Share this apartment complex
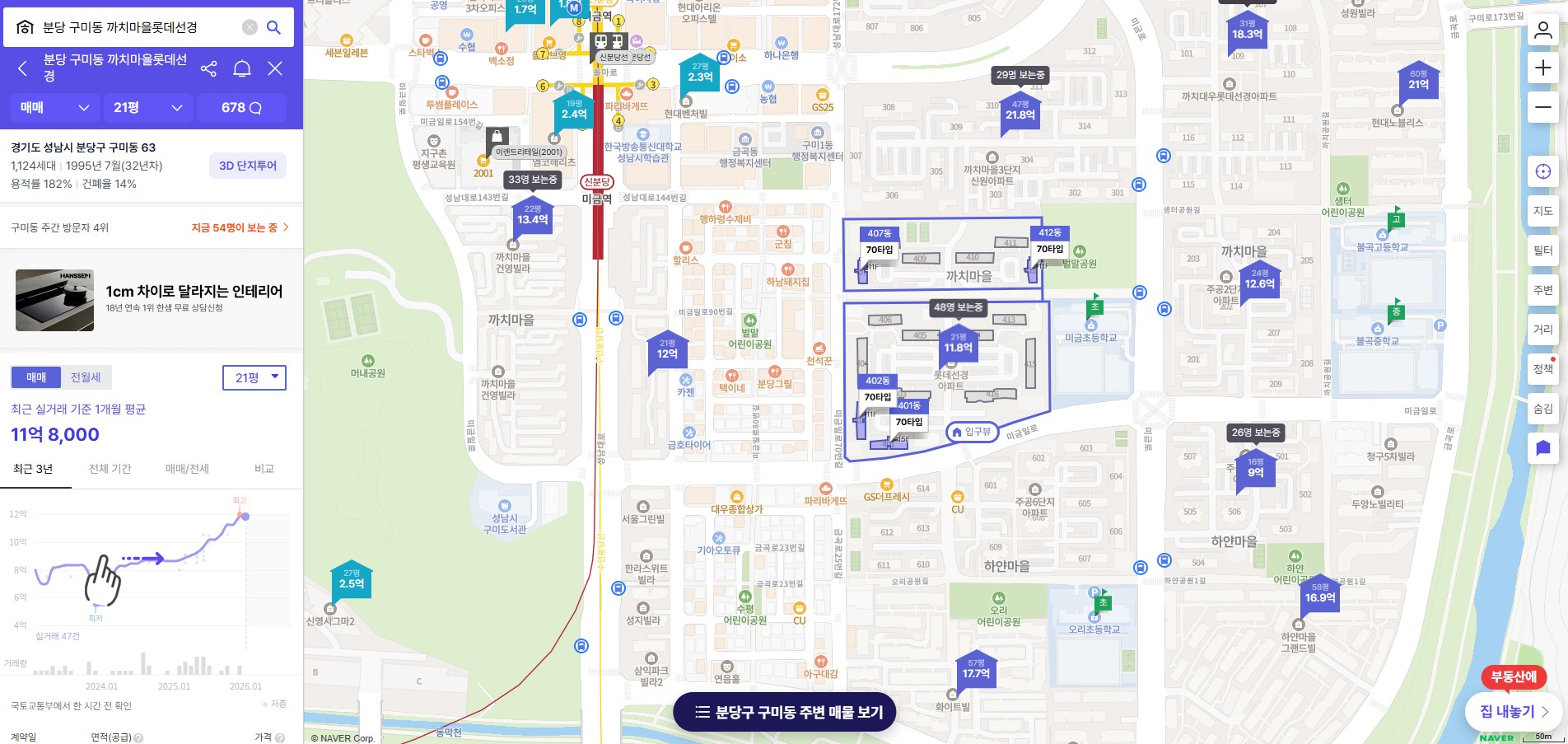The image size is (1568, 744). [208, 68]
